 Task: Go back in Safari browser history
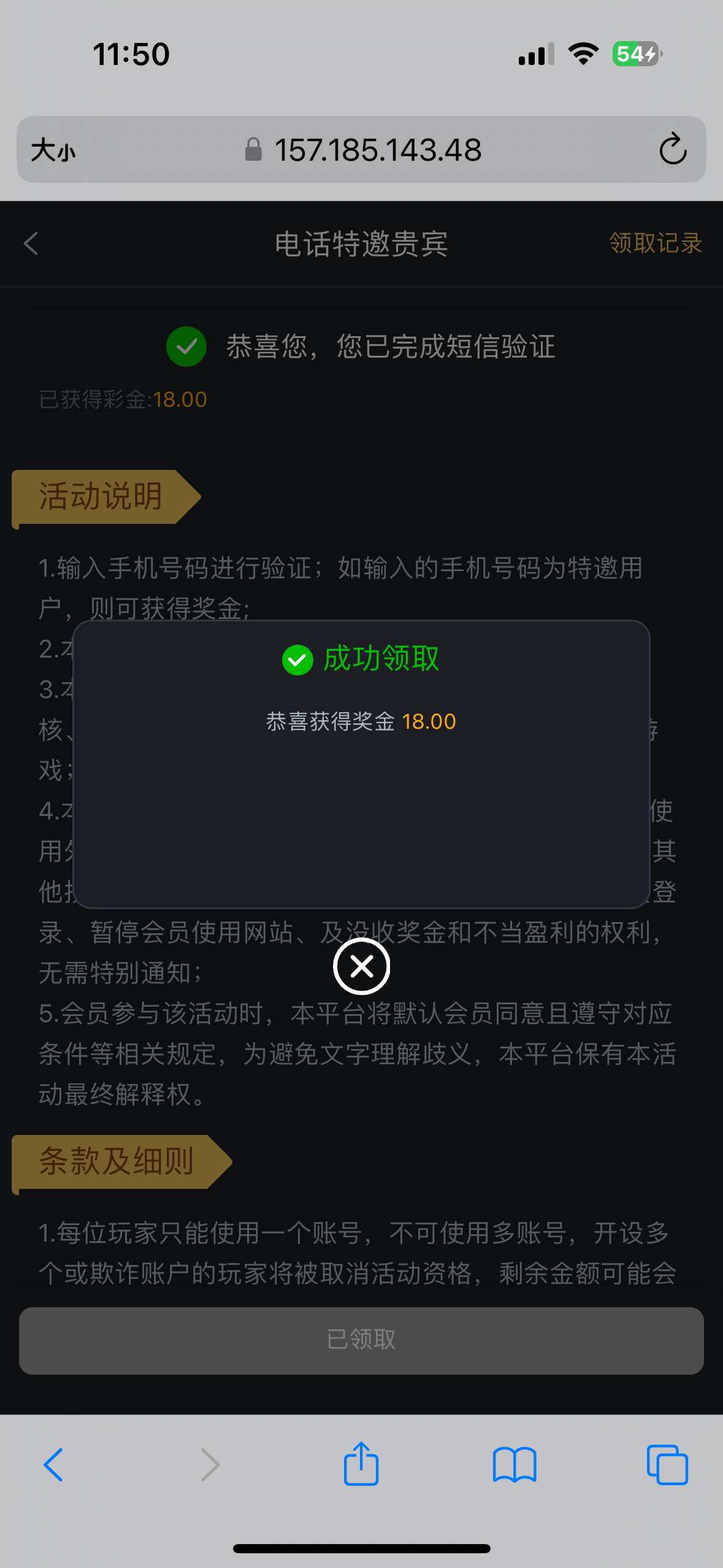pyautogui.click(x=54, y=1465)
